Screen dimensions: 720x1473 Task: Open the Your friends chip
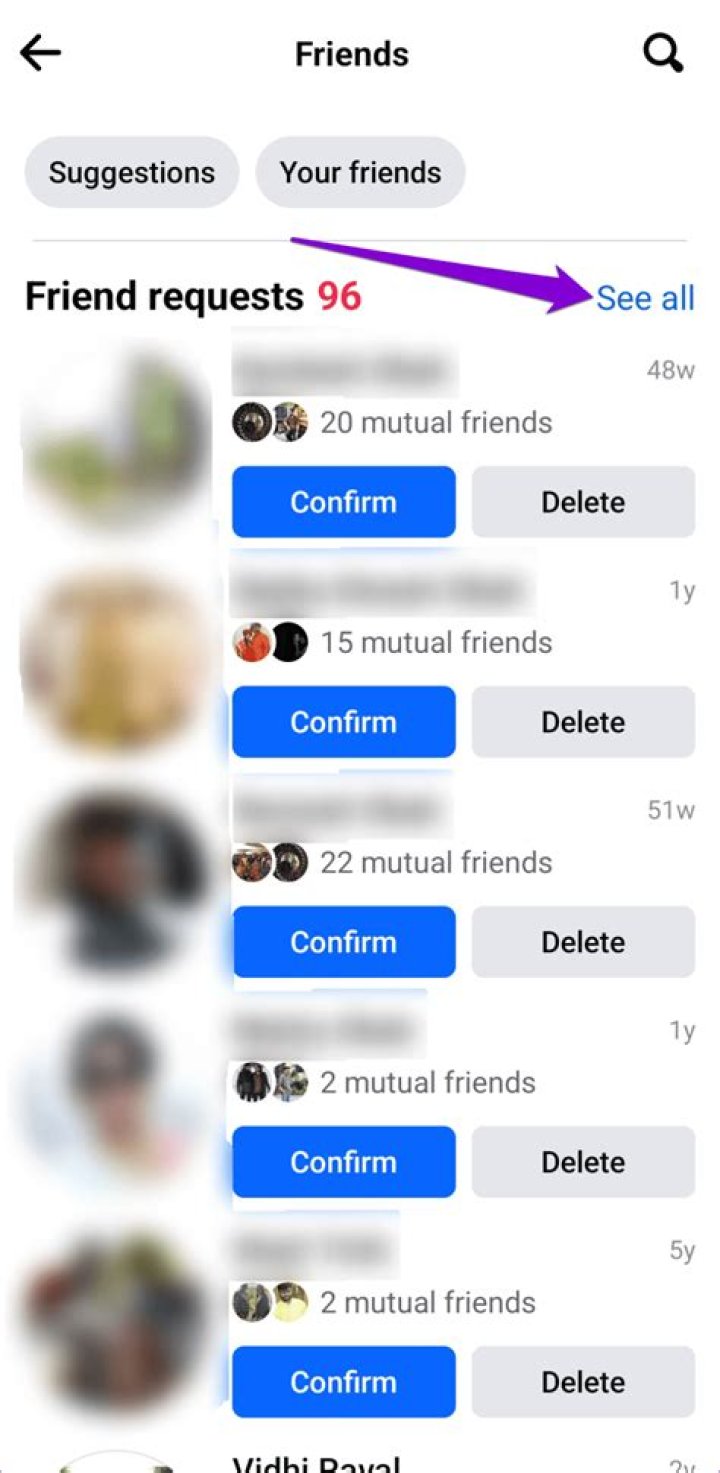click(360, 173)
